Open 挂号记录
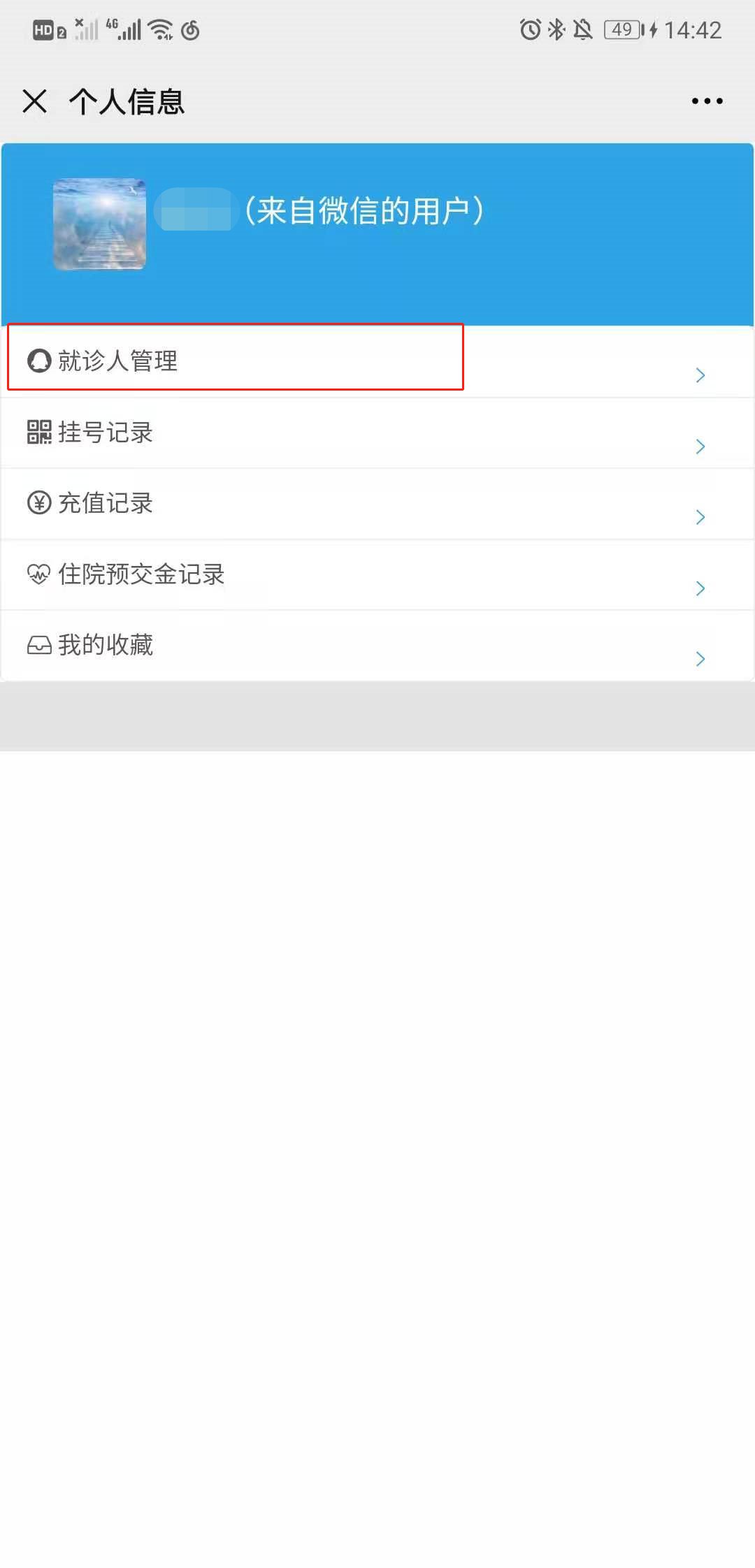Image resolution: width=755 pixels, height=1568 pixels. [105, 433]
